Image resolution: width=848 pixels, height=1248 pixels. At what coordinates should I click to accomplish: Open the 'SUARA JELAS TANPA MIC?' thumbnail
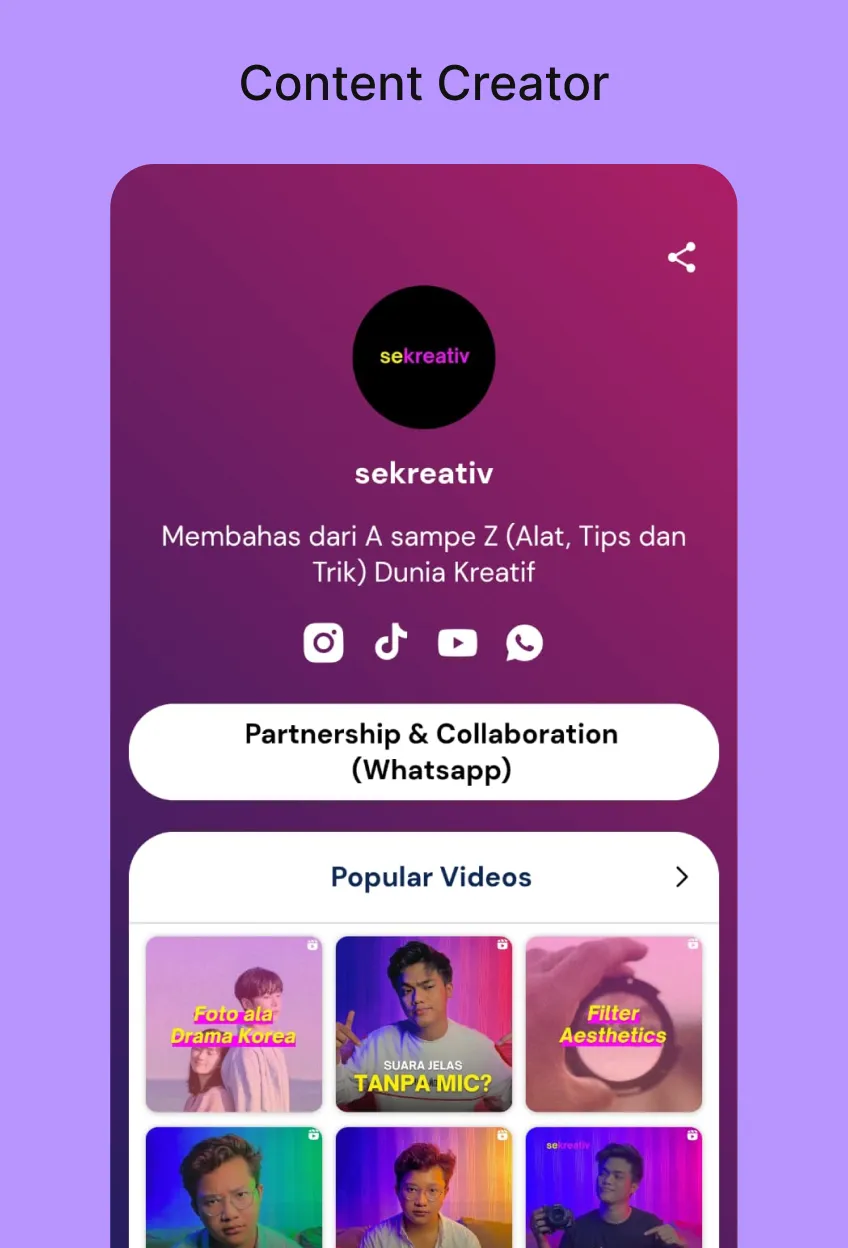(x=424, y=1024)
